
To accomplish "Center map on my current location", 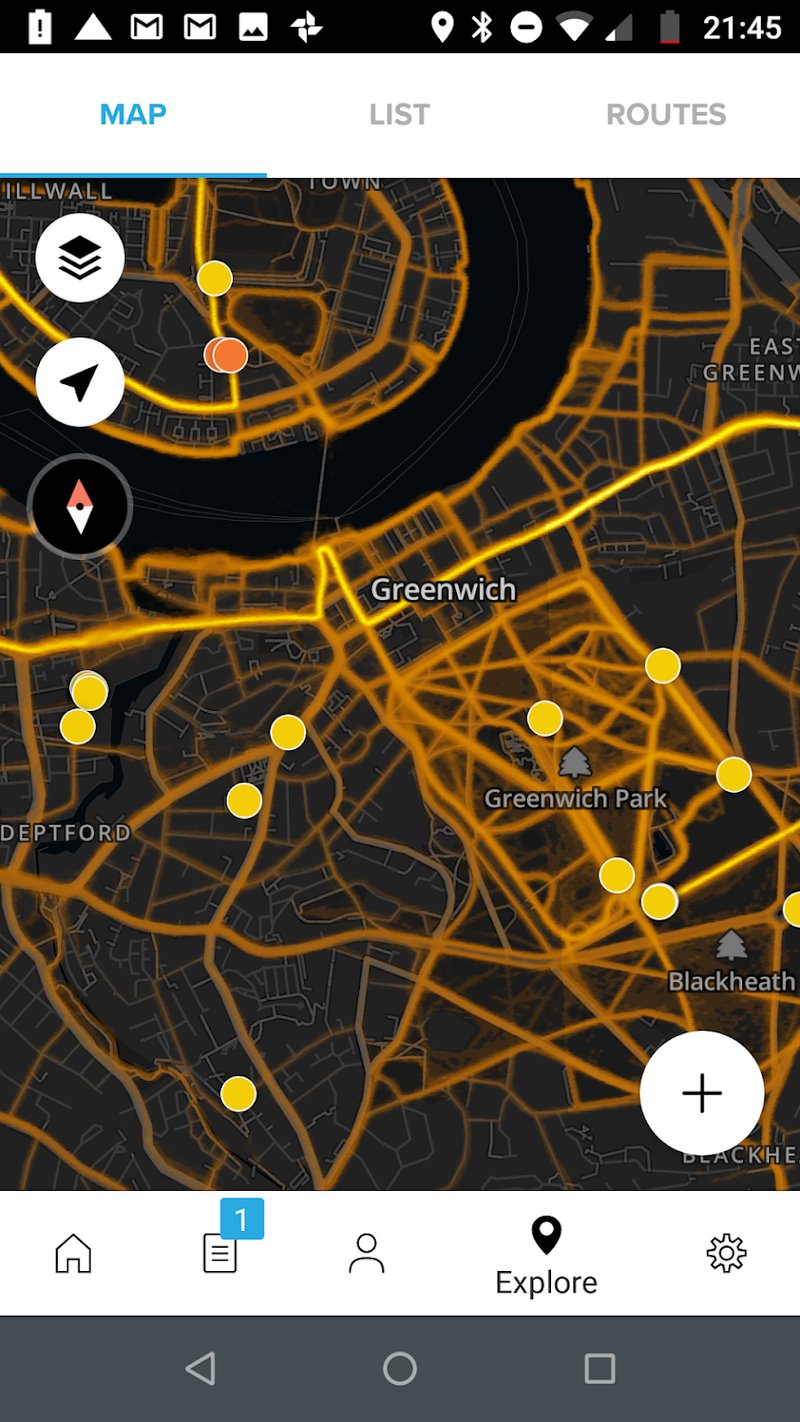I will click(x=80, y=382).
